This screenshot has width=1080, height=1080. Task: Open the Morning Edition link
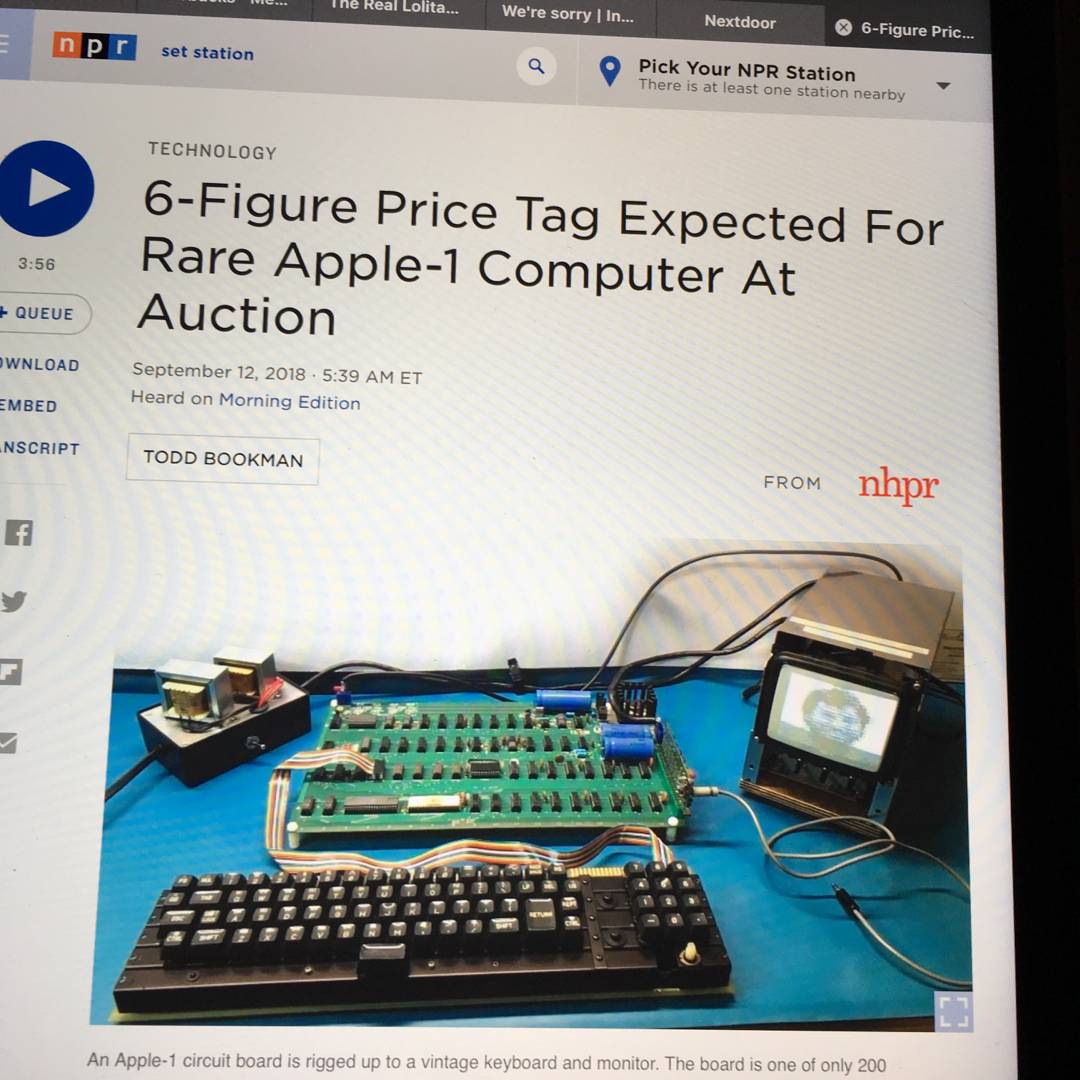289,402
